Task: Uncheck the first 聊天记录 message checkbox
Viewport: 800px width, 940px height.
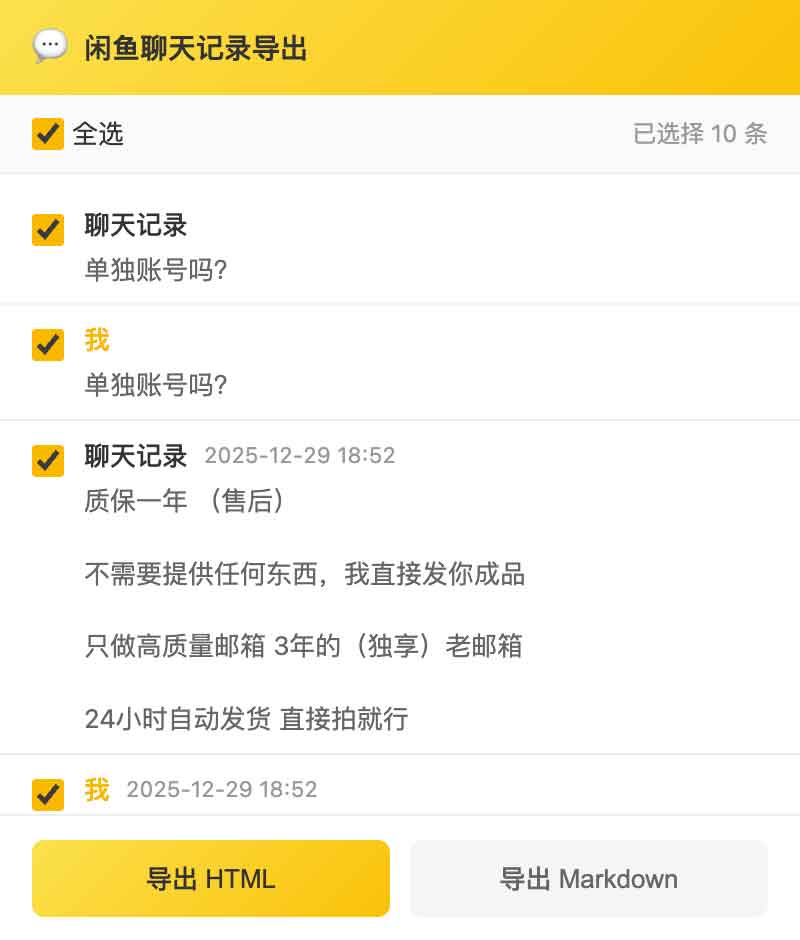Action: [48, 229]
